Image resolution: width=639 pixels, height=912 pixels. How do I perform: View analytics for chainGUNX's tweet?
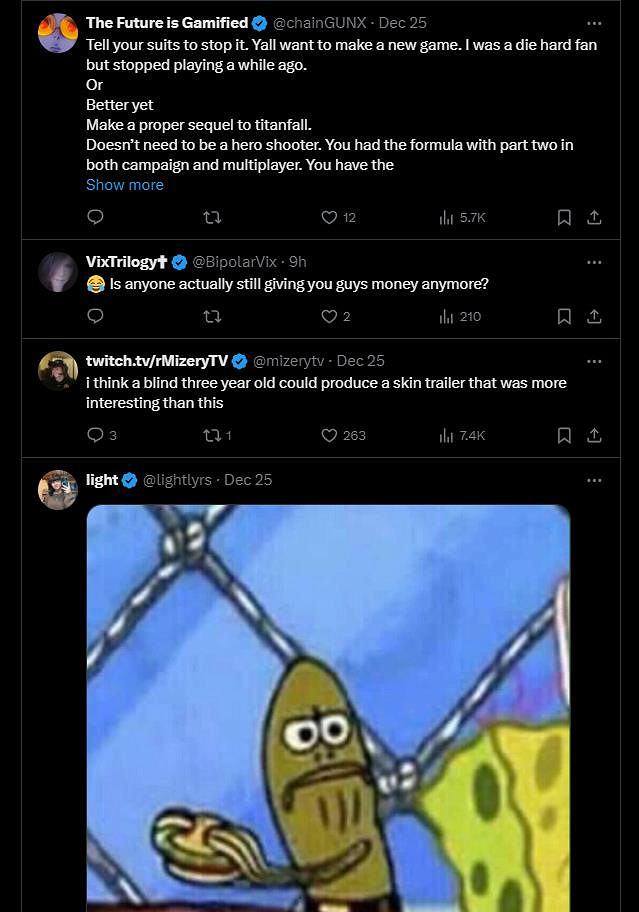coord(462,217)
